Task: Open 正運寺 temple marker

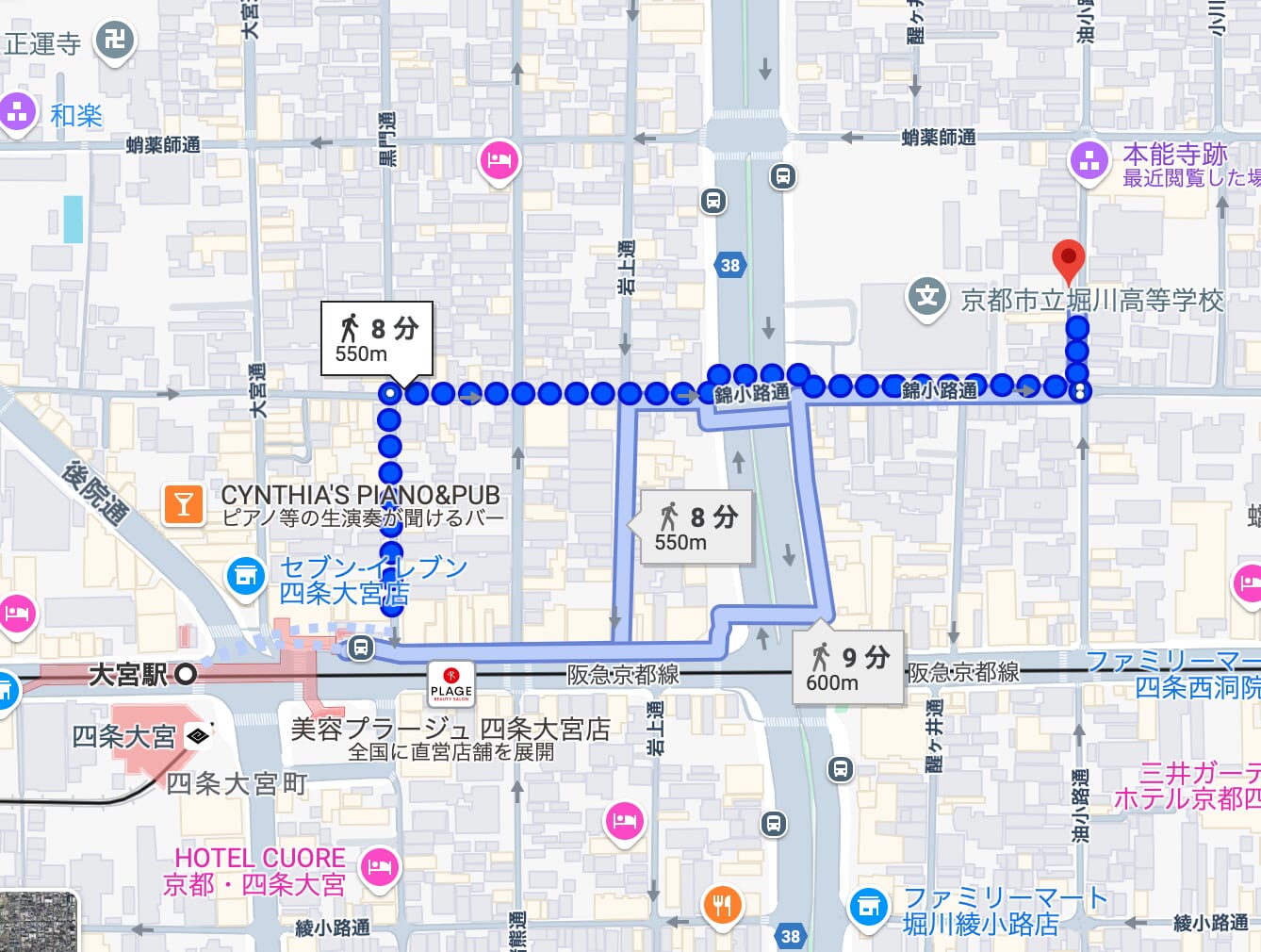Action: point(115,41)
